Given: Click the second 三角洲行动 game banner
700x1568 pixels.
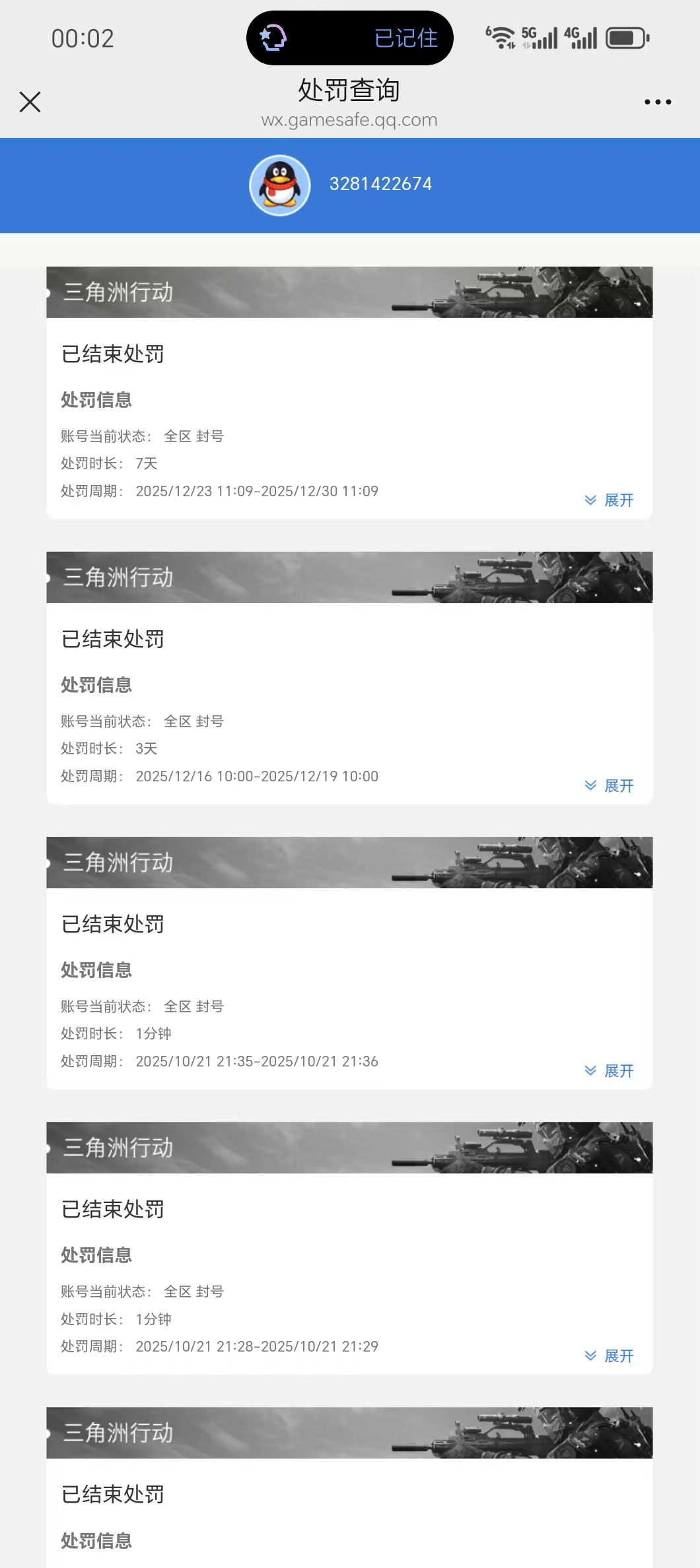Looking at the screenshot, I should click(x=349, y=577).
